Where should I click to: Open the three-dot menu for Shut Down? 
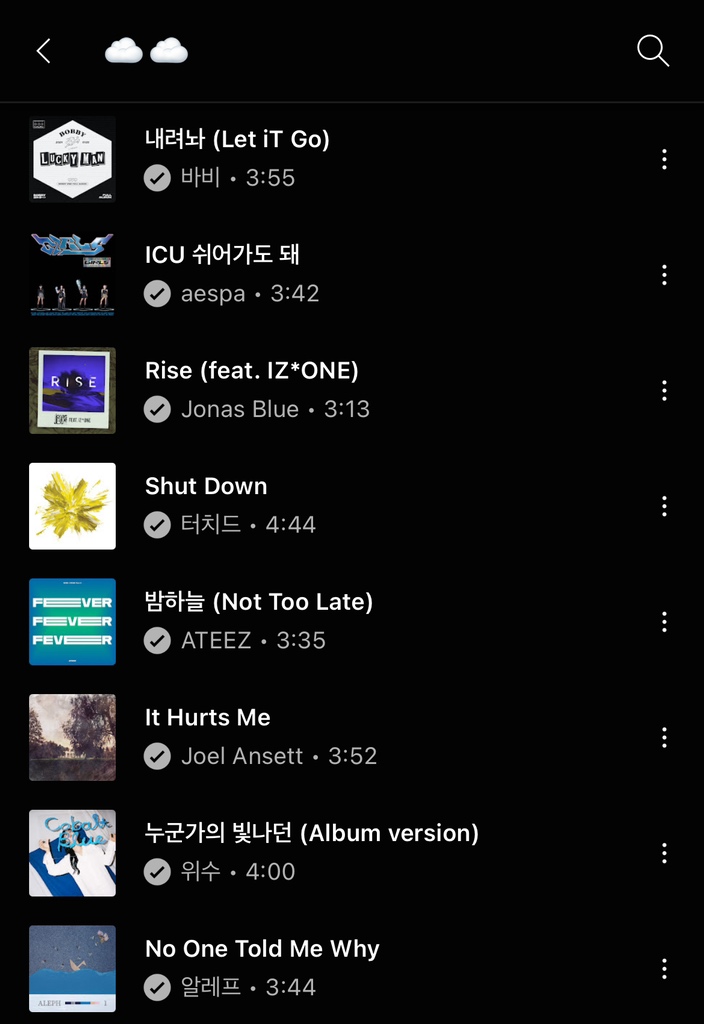pos(664,506)
